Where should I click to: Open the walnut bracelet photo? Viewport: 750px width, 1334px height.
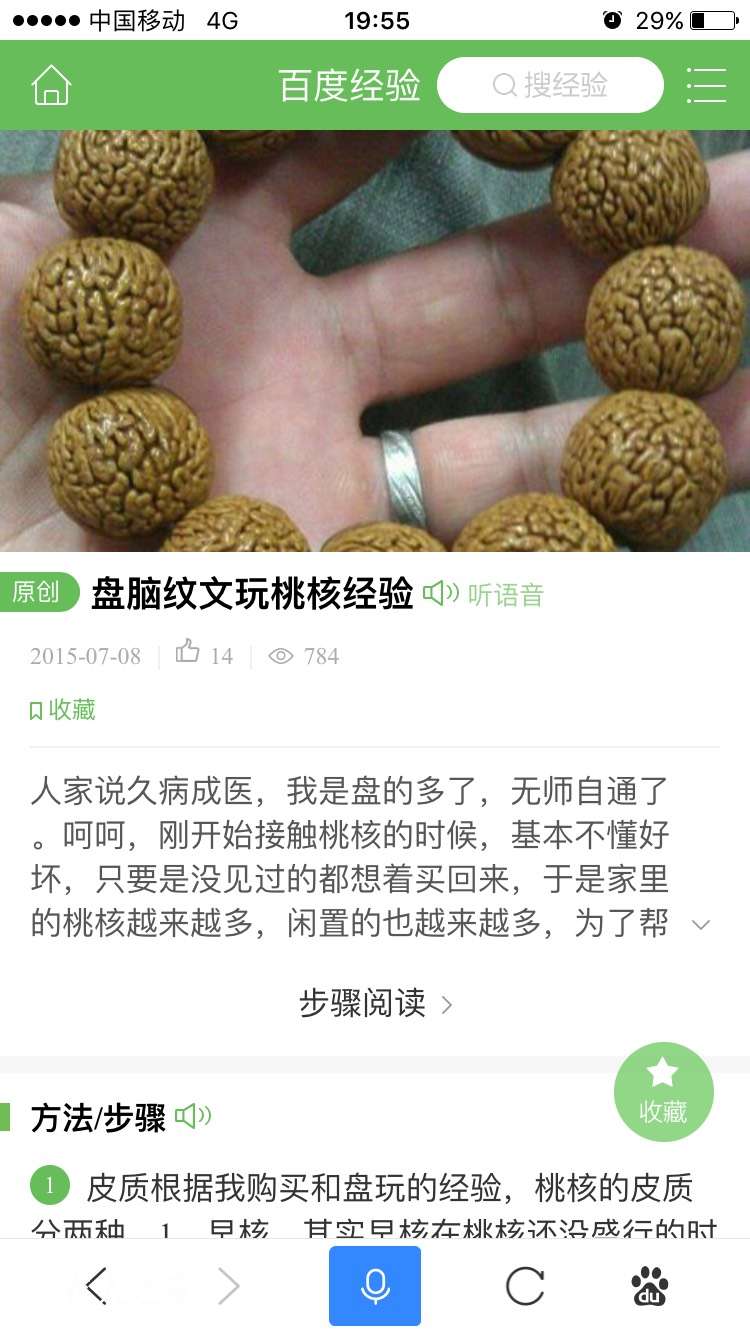(375, 340)
